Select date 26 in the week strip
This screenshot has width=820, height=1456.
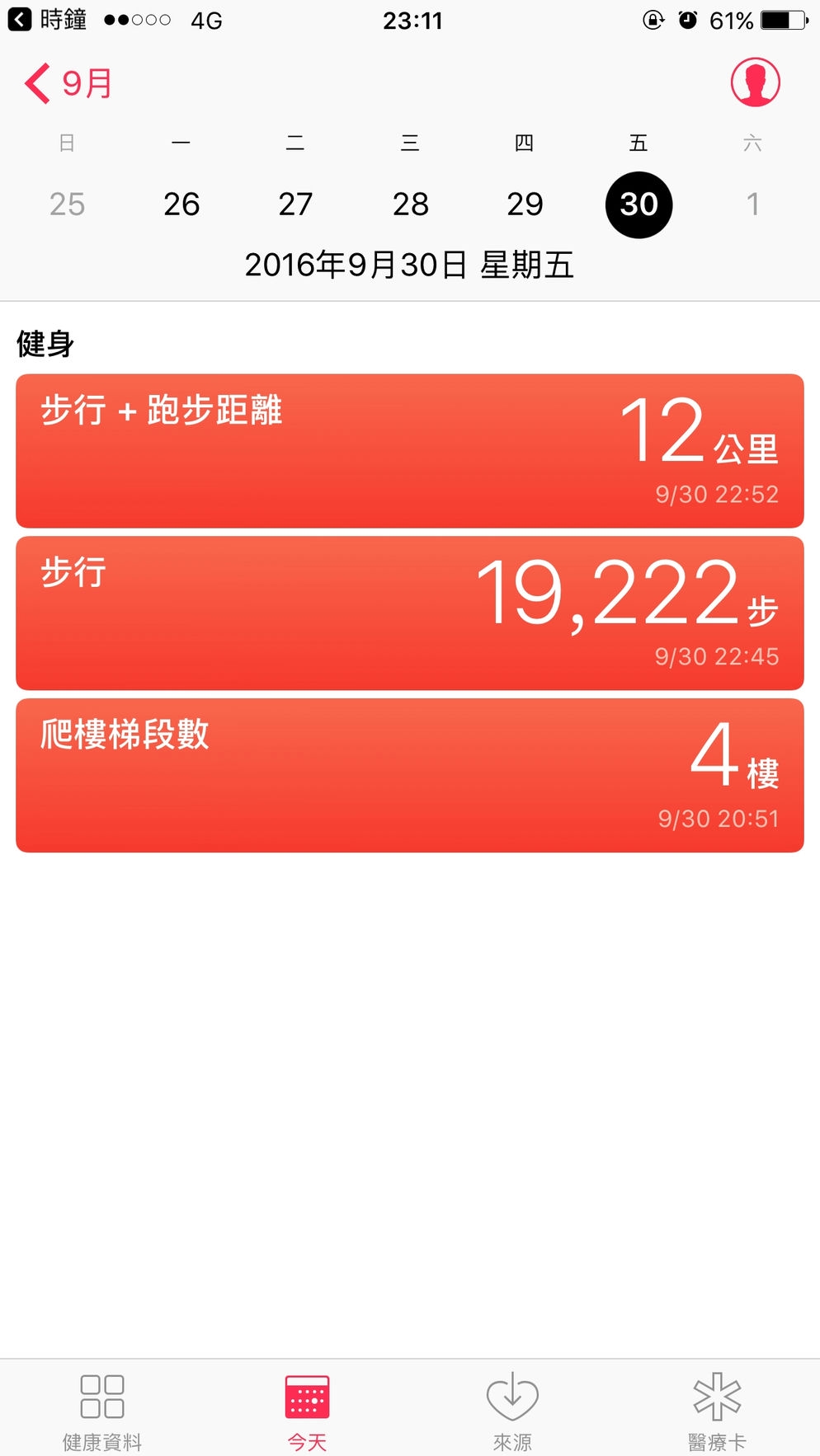pyautogui.click(x=181, y=204)
